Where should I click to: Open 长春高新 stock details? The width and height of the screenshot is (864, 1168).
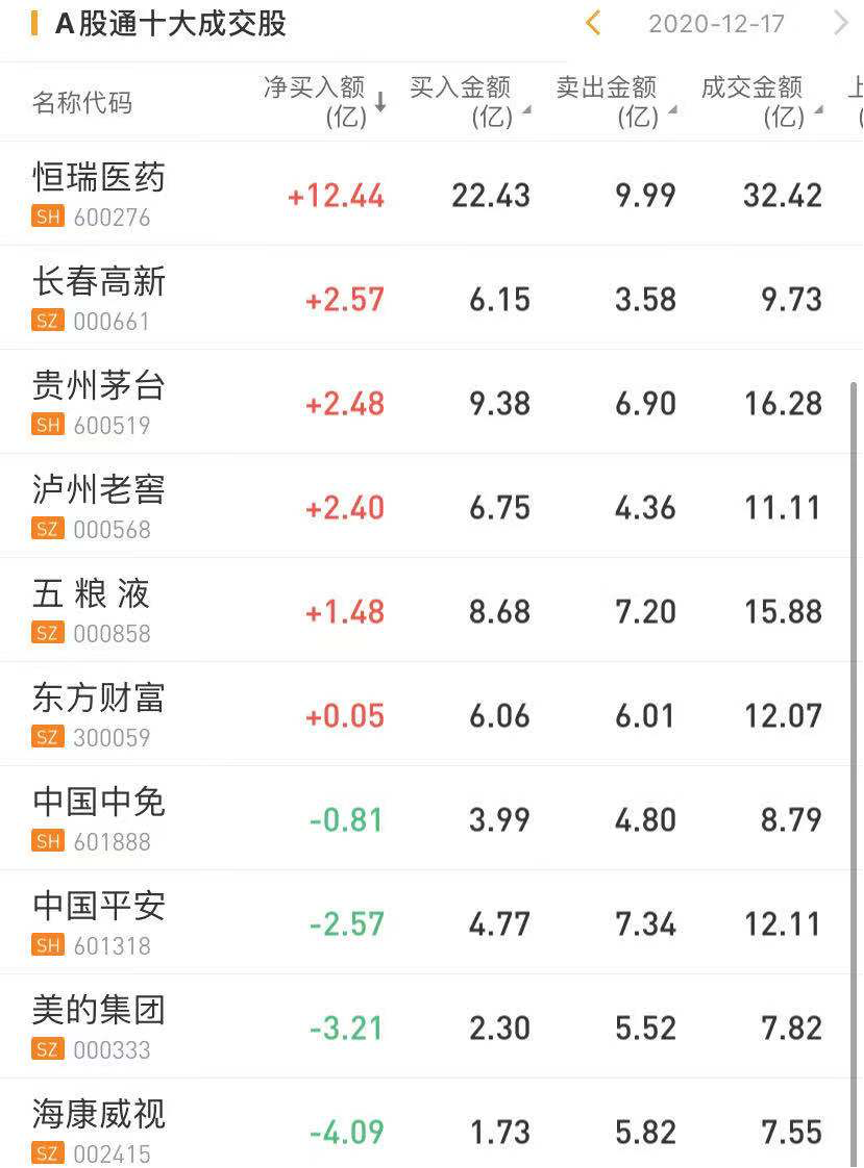pyautogui.click(x=99, y=297)
